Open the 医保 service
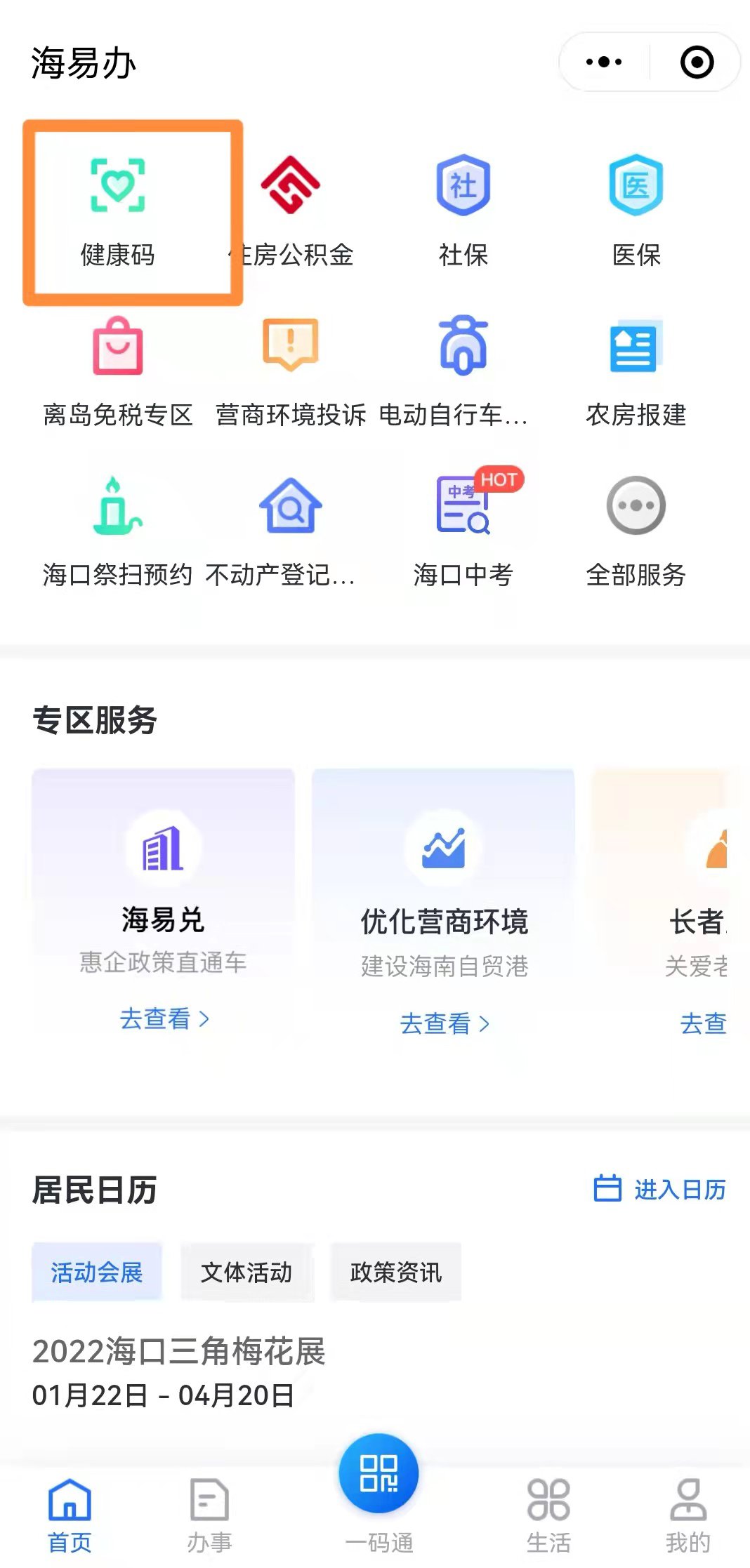 636,212
